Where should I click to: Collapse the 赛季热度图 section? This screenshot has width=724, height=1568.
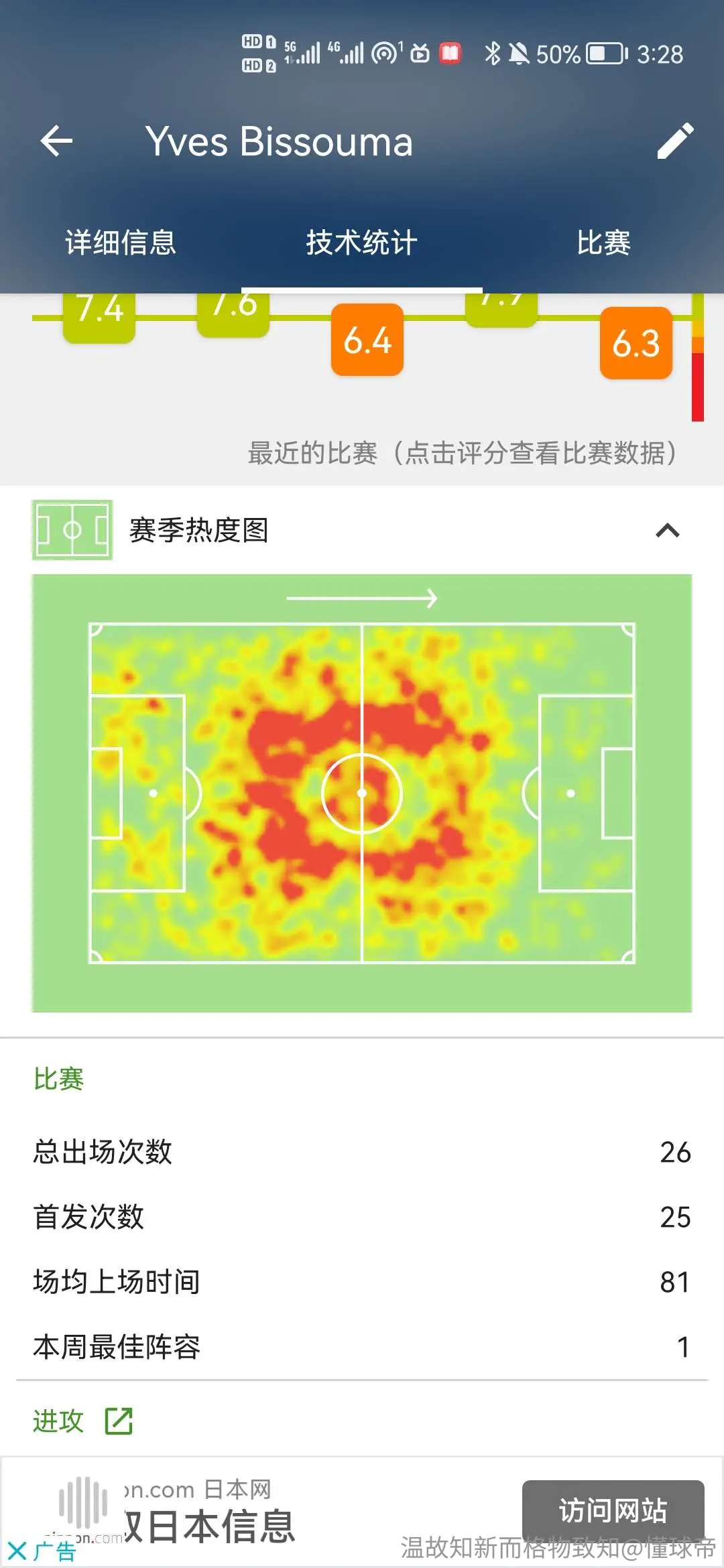(668, 531)
